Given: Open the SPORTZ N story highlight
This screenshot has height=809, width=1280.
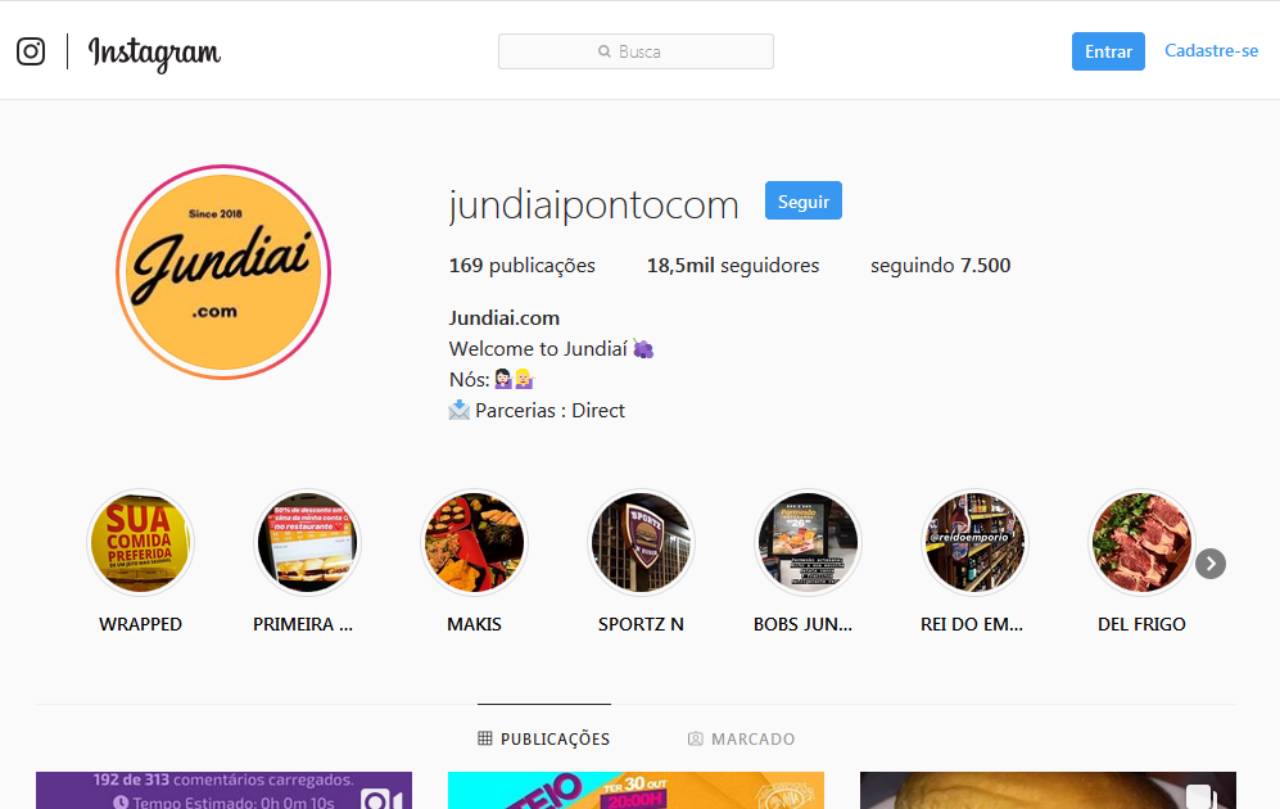Looking at the screenshot, I should pyautogui.click(x=641, y=543).
